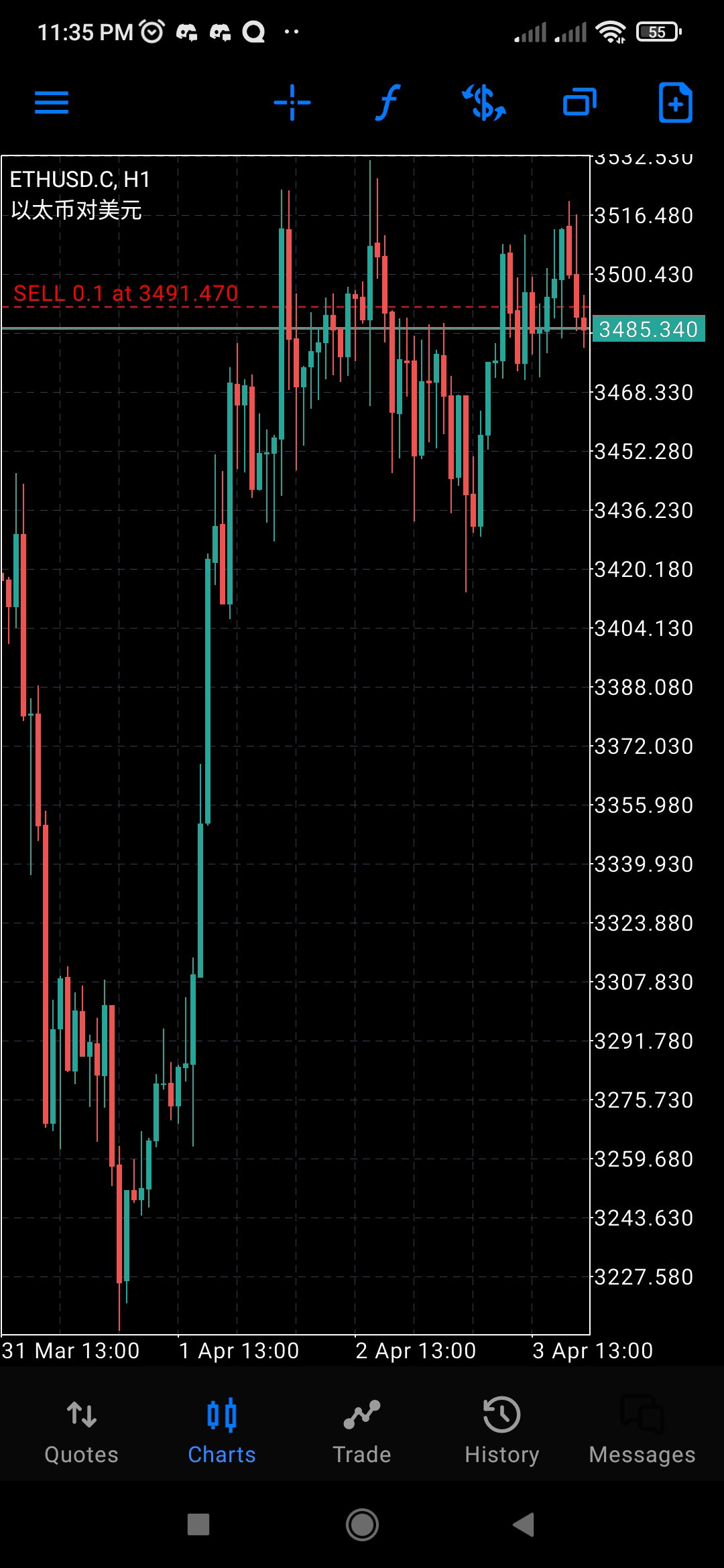Open the hamburger menu drawer

tap(52, 103)
